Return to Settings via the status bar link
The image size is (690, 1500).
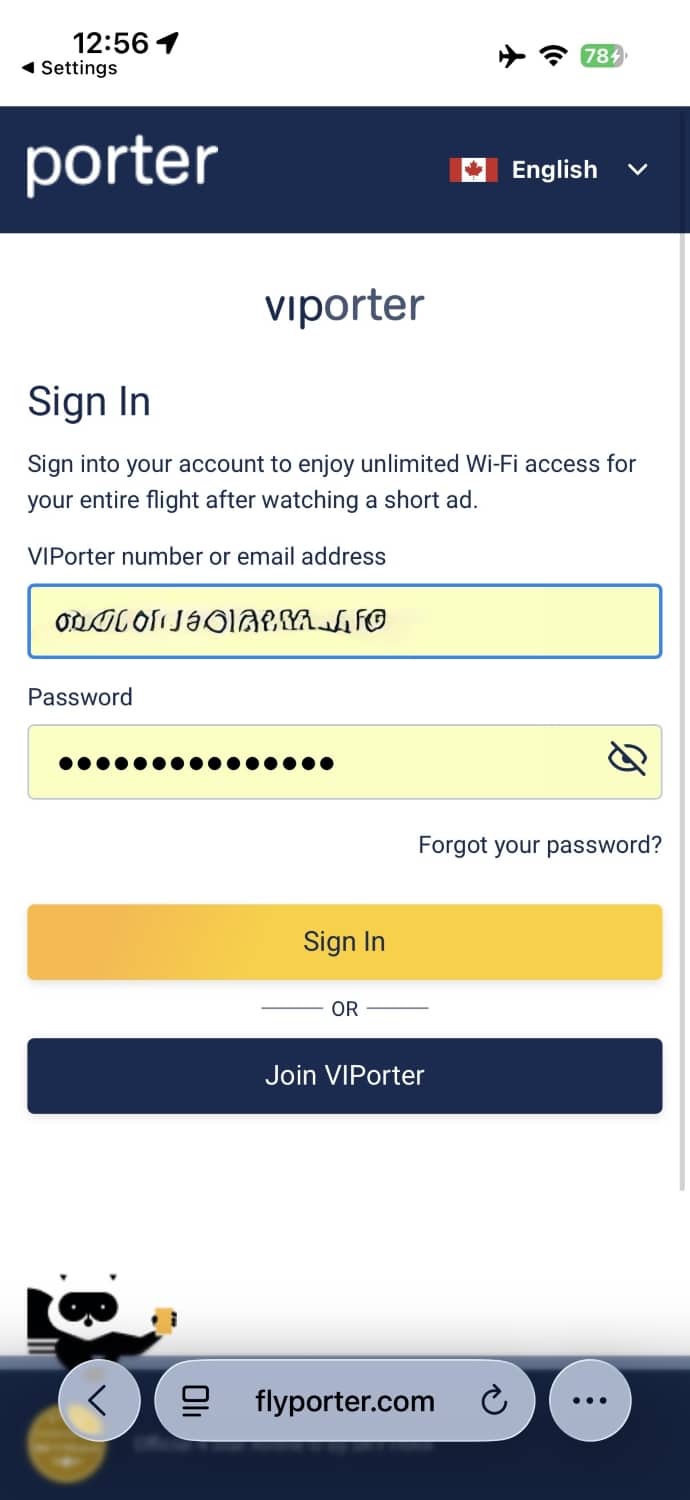tap(69, 68)
